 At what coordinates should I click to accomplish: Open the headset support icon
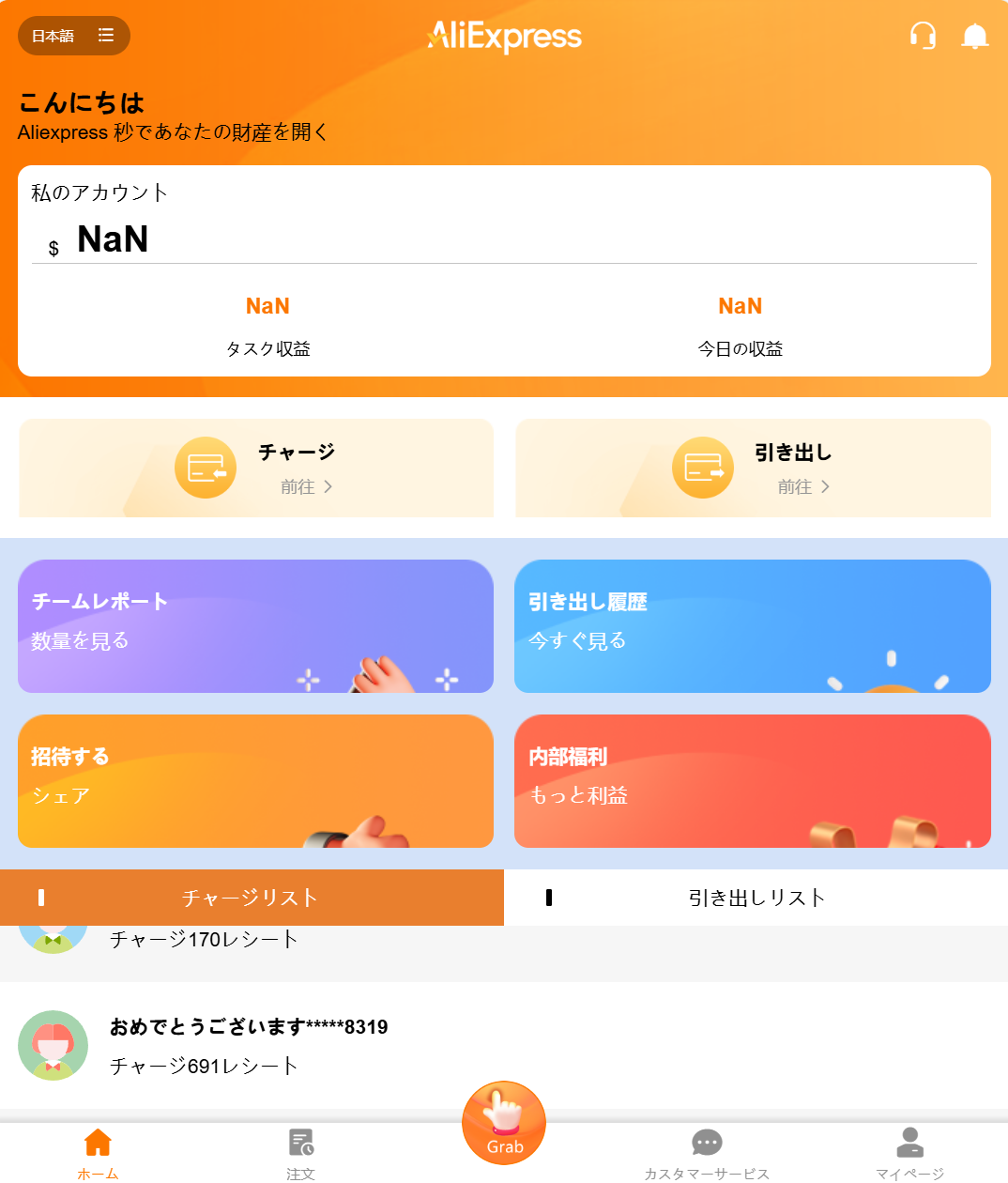(x=923, y=36)
